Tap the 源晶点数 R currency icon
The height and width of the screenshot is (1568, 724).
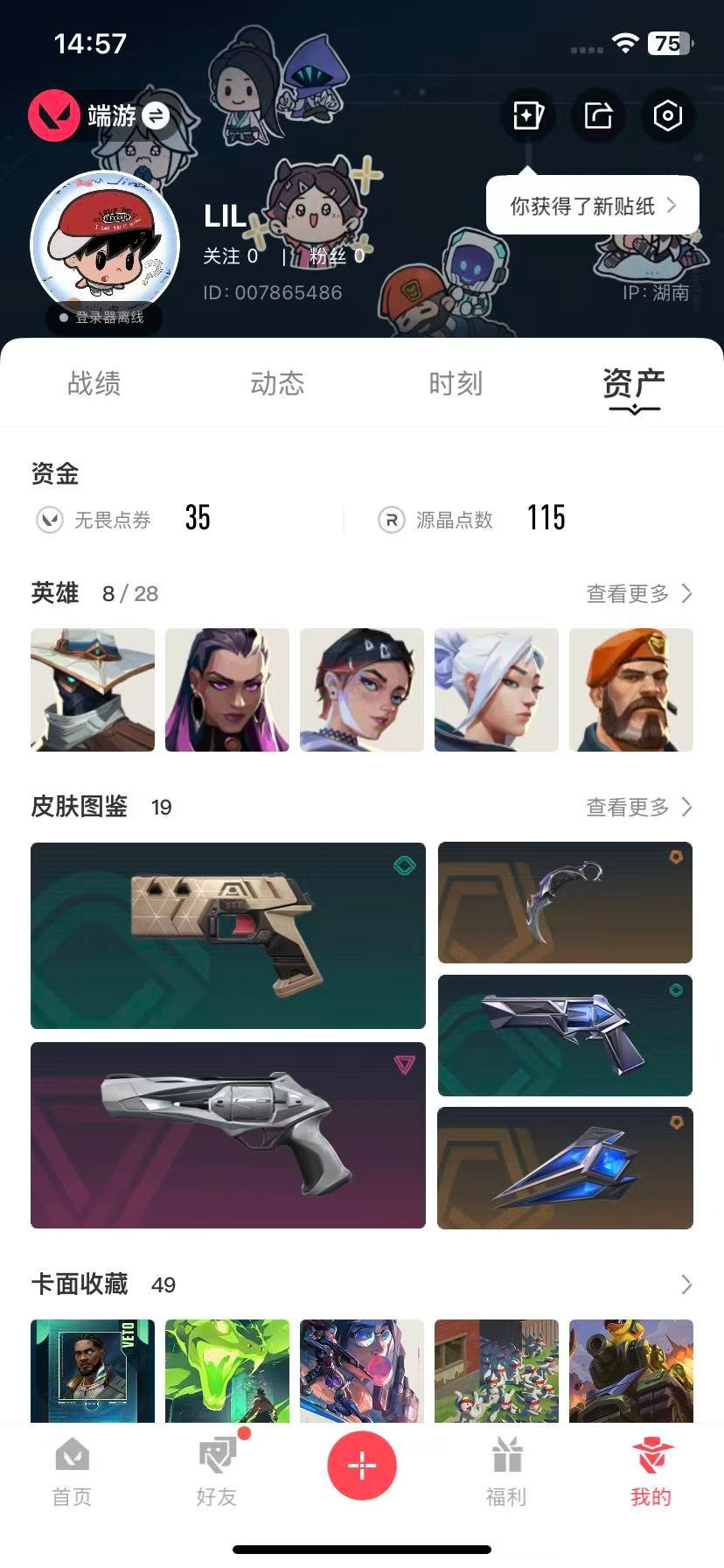pyautogui.click(x=391, y=520)
